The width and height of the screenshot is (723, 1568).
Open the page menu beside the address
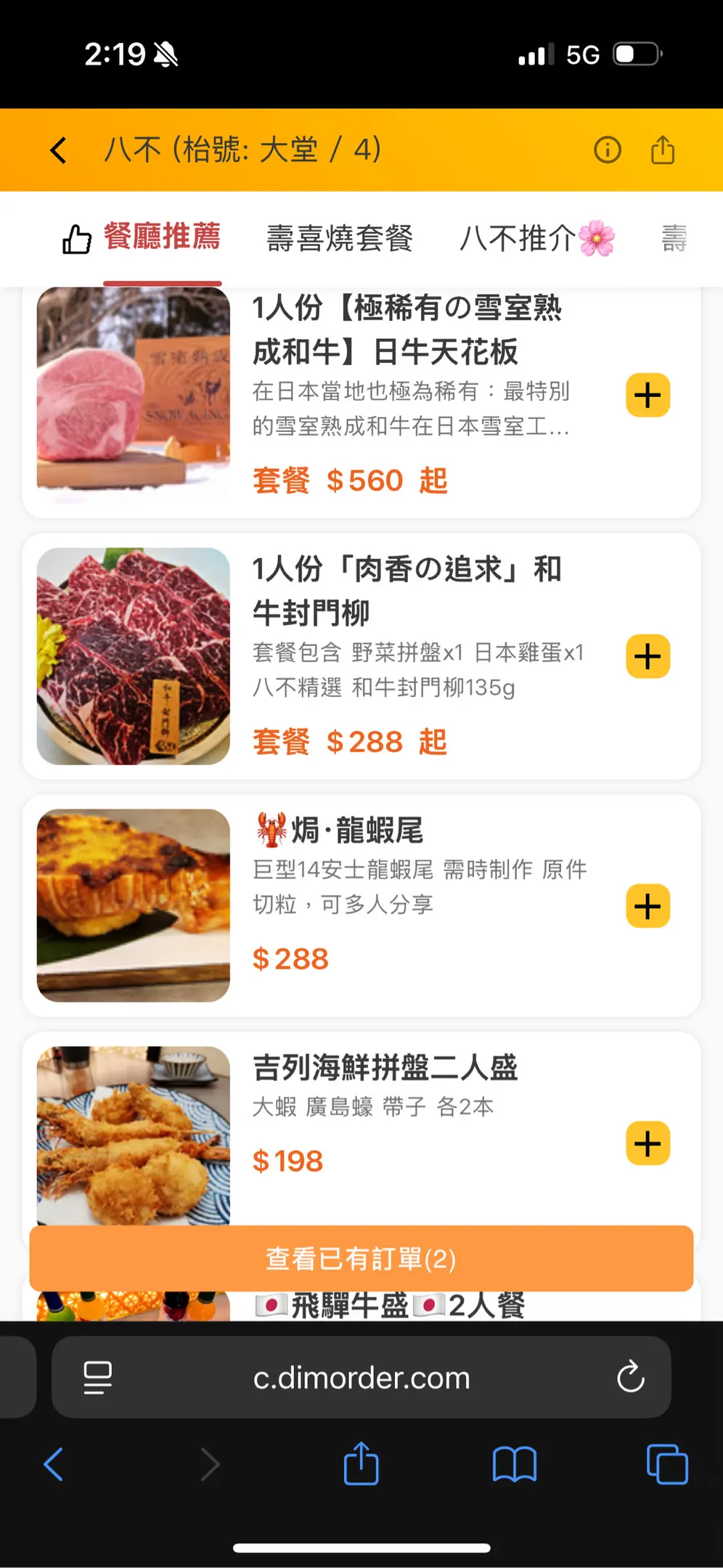click(x=98, y=1377)
